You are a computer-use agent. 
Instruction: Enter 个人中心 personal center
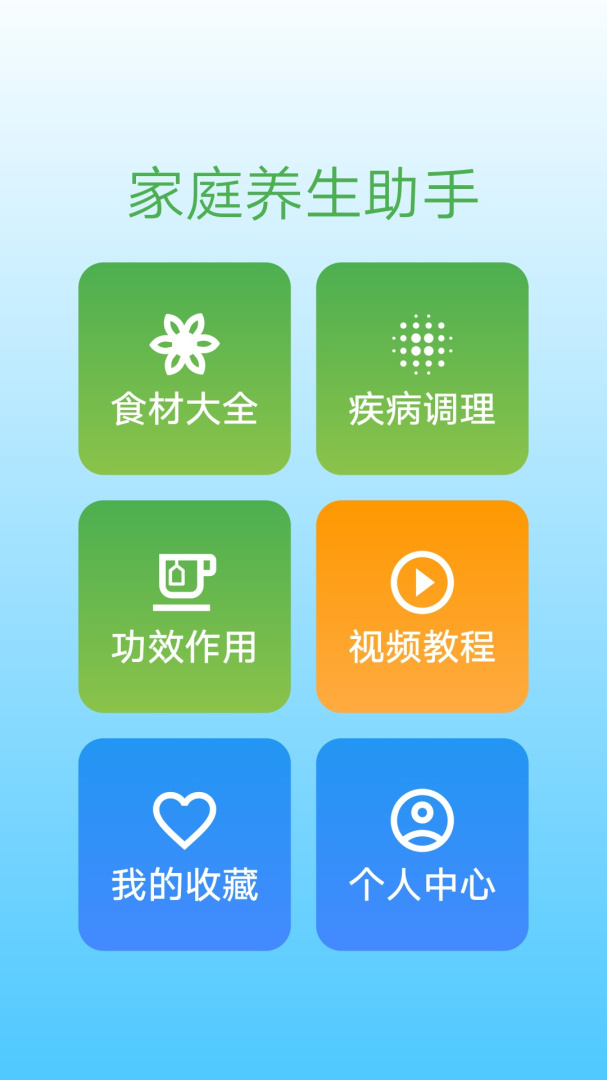[422, 844]
